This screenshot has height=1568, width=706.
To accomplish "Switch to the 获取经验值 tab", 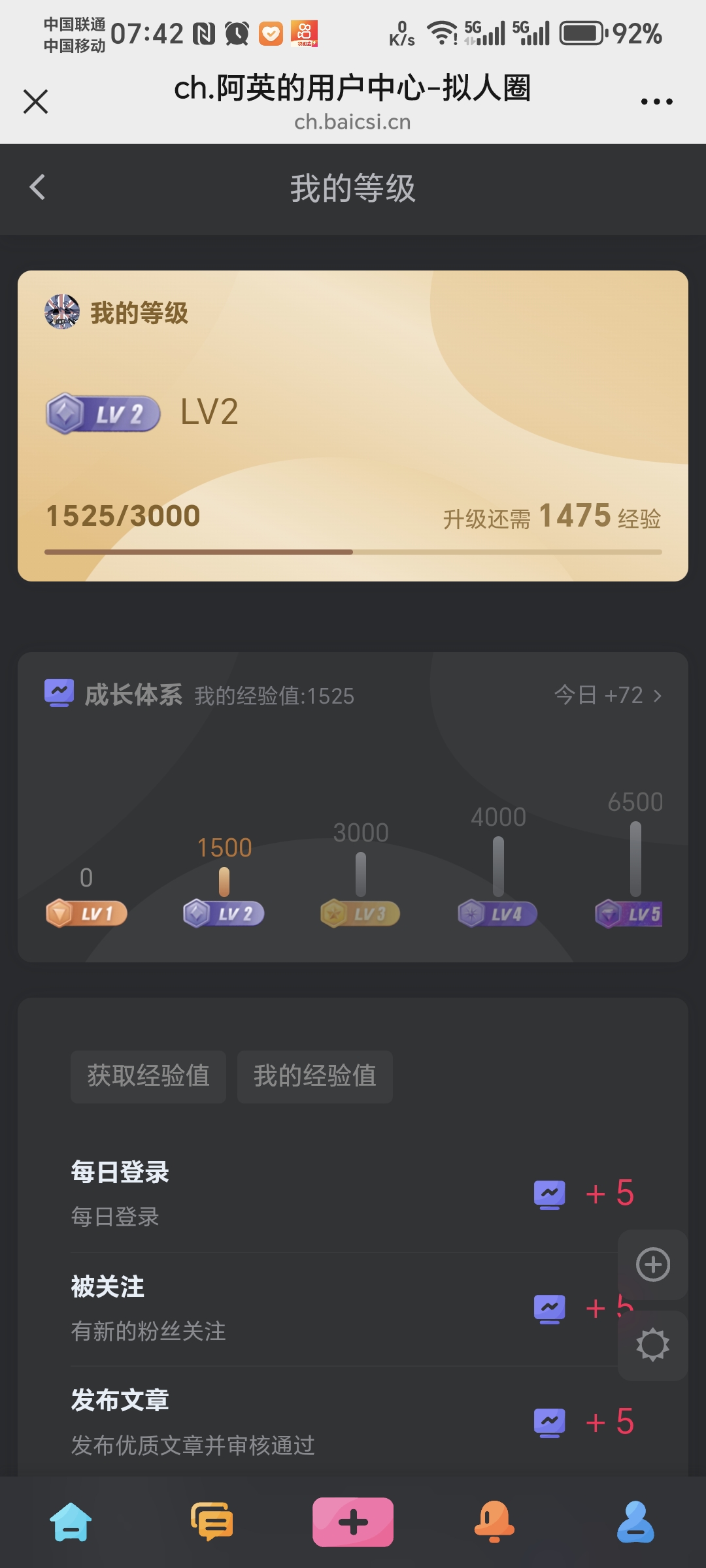I will click(x=148, y=1076).
